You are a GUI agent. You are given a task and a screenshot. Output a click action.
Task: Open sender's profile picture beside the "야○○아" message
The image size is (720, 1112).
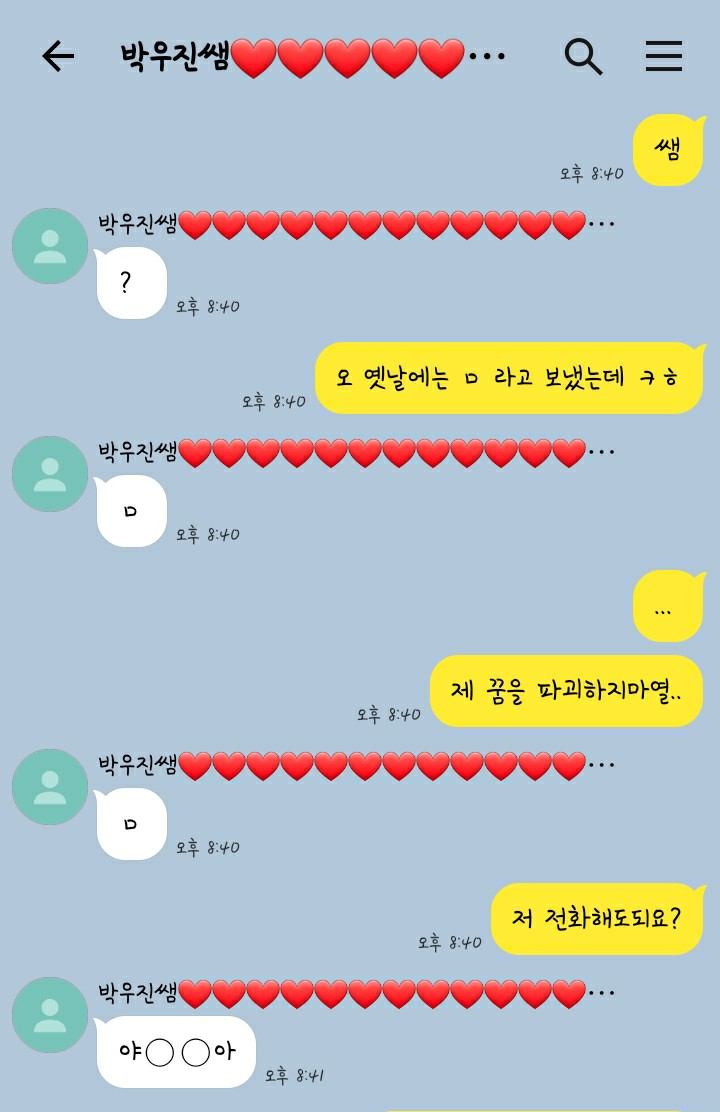click(x=50, y=1015)
